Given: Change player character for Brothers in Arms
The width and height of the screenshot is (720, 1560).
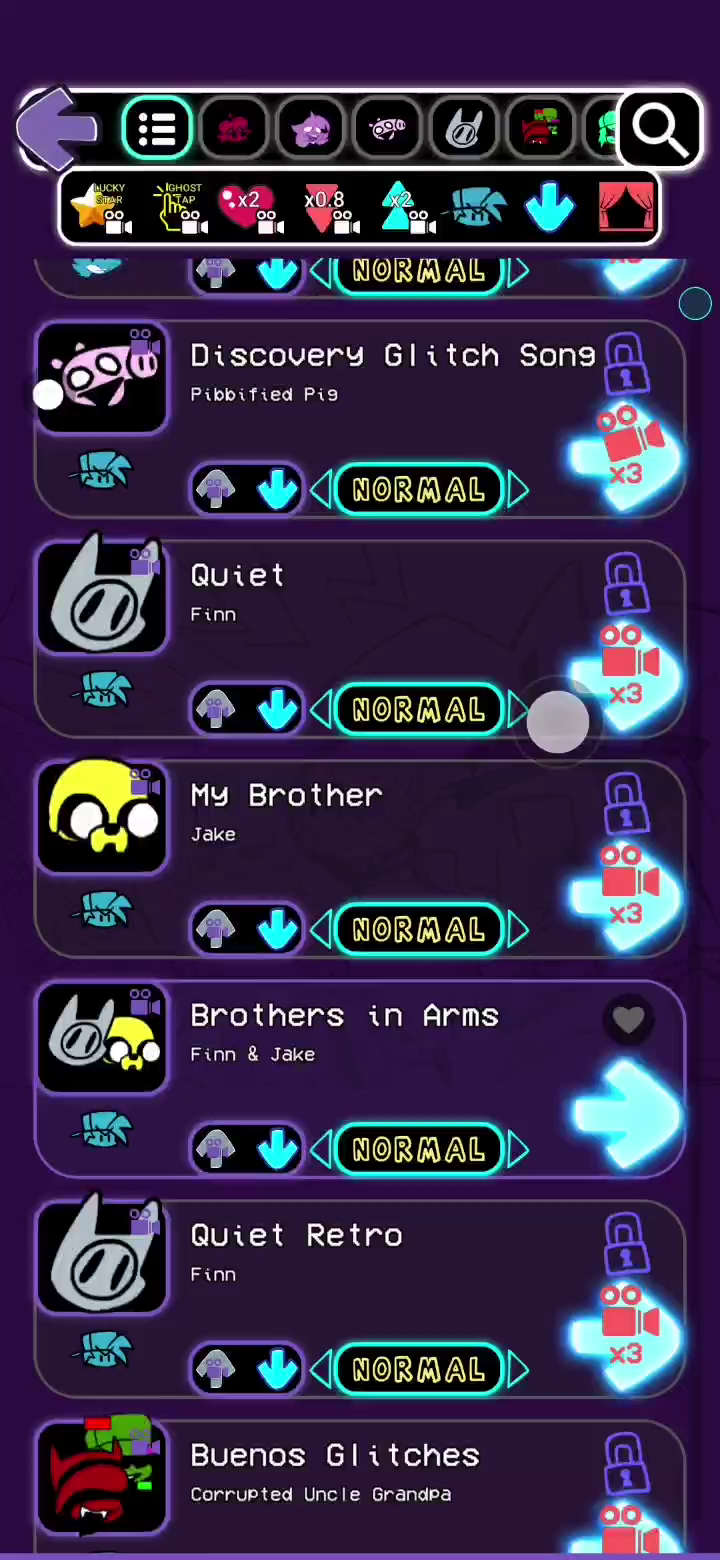Looking at the screenshot, I should (x=103, y=1130).
